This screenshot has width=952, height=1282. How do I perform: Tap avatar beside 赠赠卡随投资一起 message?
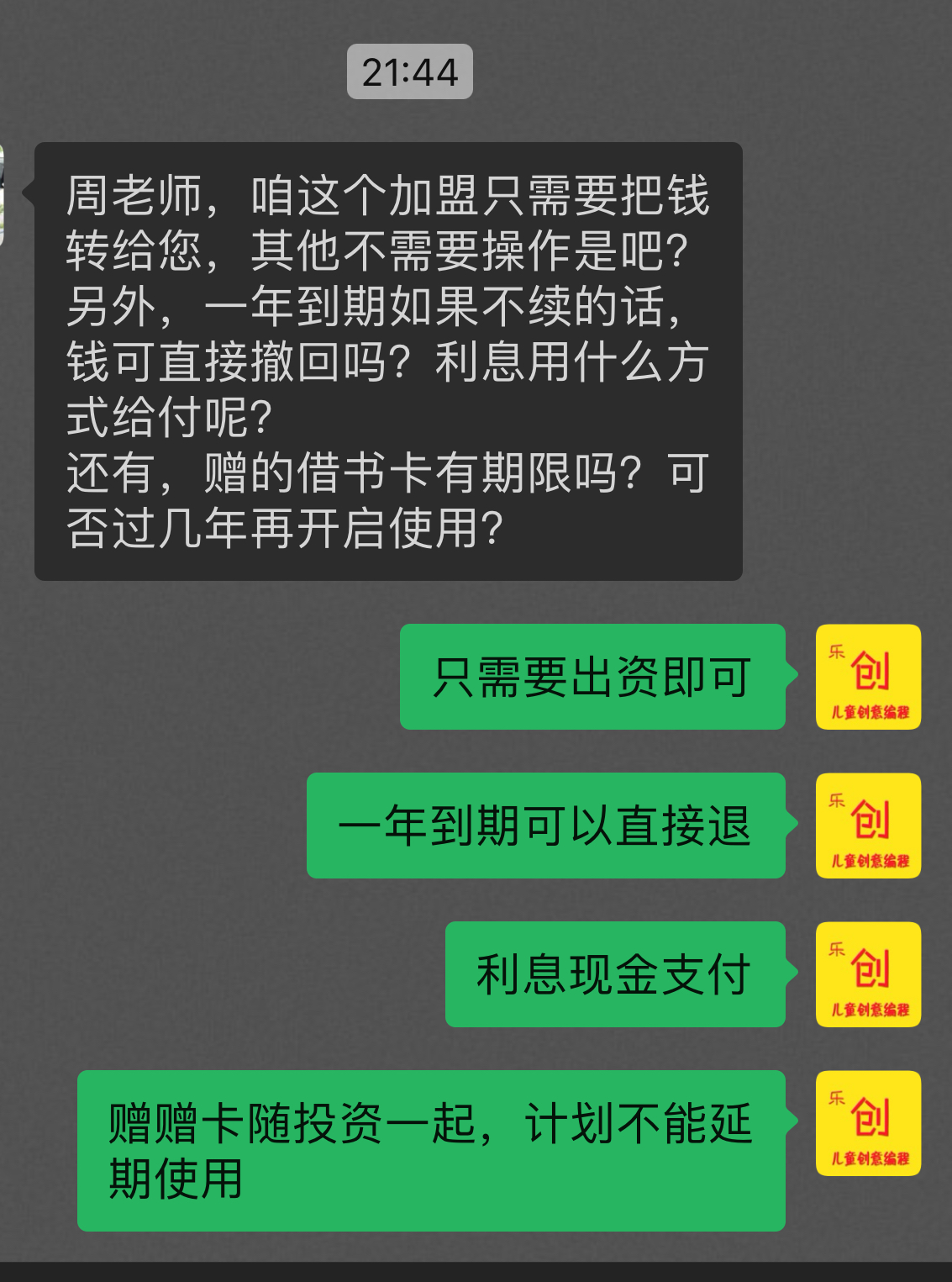coord(868,1123)
